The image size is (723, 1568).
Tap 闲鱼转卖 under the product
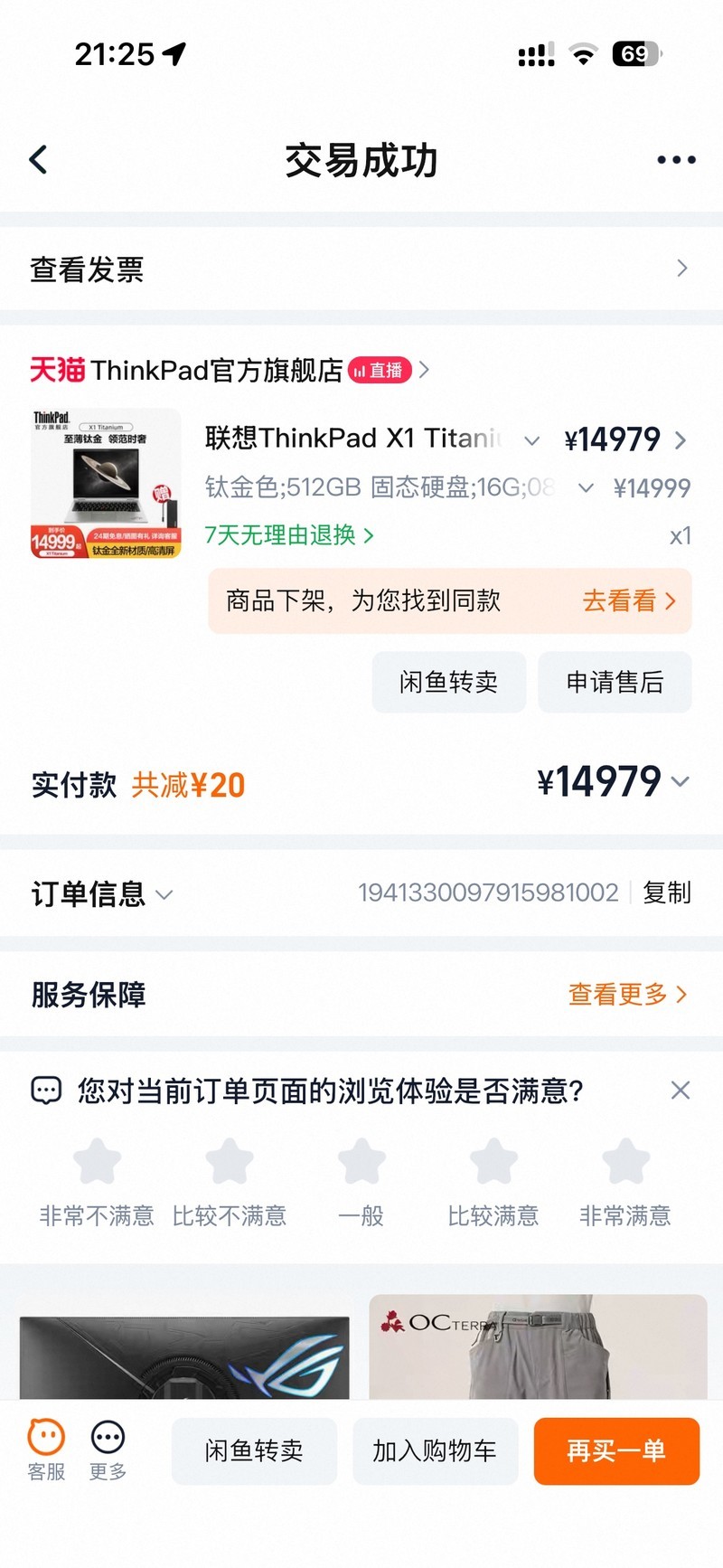448,682
